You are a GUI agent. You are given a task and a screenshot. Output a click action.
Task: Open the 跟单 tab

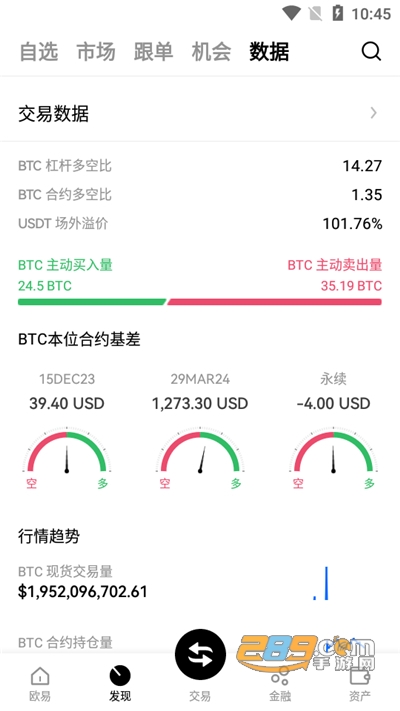(154, 52)
